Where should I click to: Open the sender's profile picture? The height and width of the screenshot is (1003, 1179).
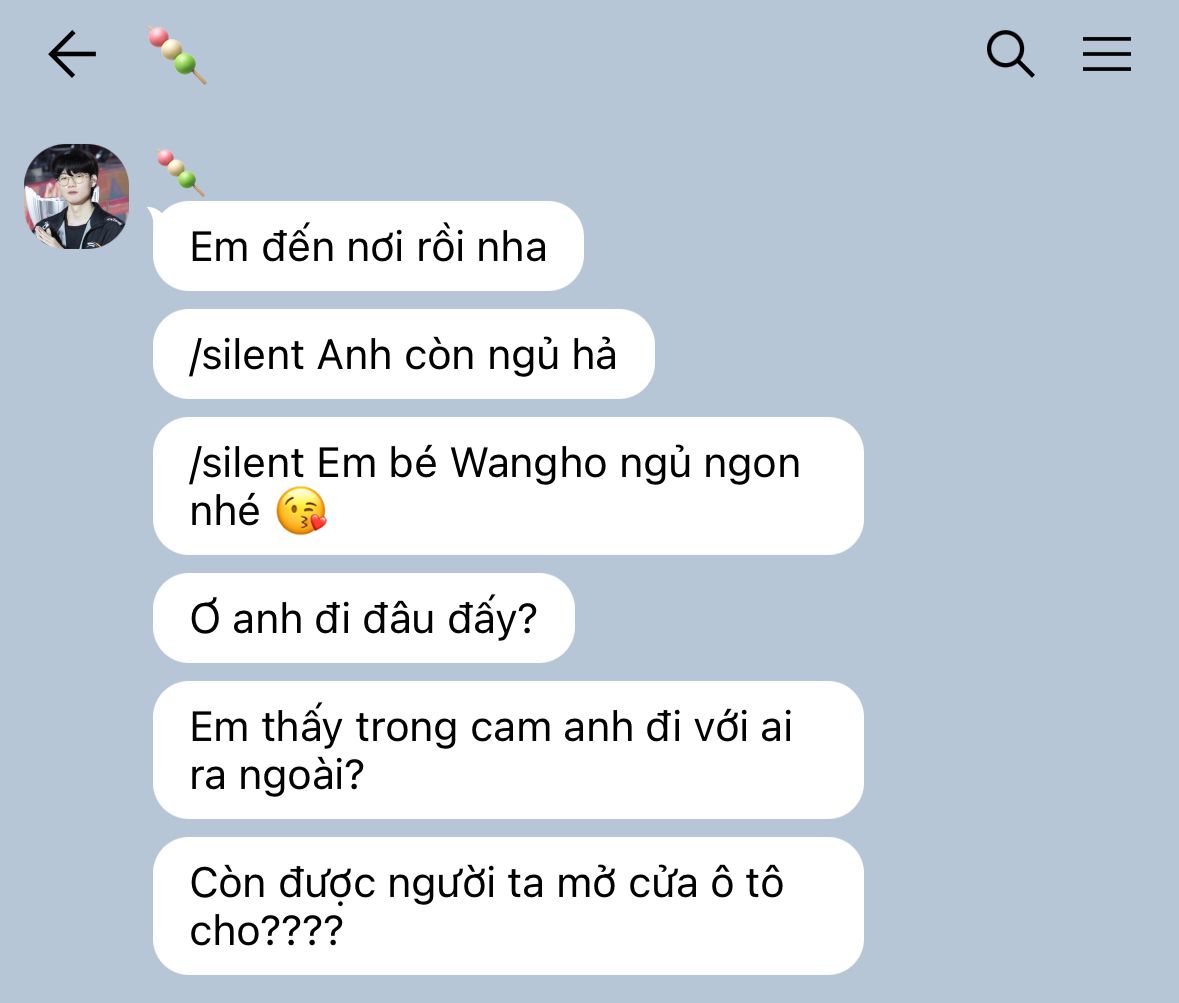click(77, 196)
